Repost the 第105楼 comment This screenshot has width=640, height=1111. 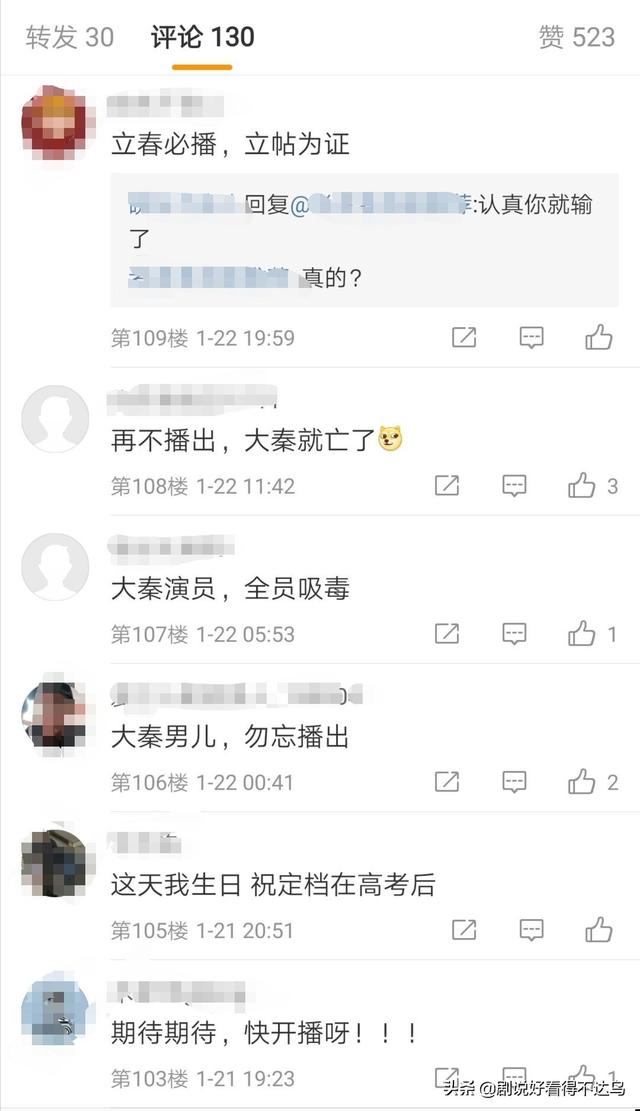tap(464, 930)
